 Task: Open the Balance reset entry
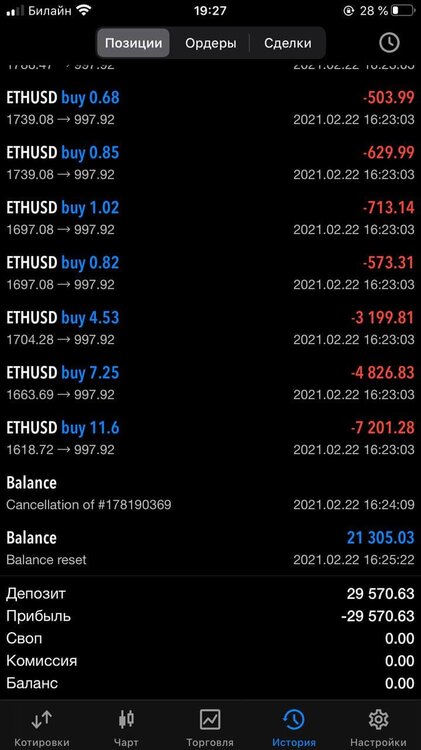210,548
